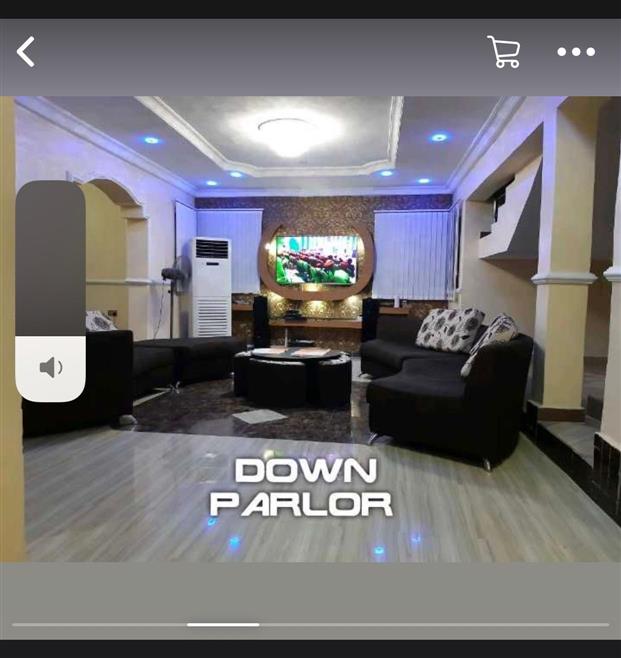
Task: Tap the volume slider to adjust sound
Action: 51,260
